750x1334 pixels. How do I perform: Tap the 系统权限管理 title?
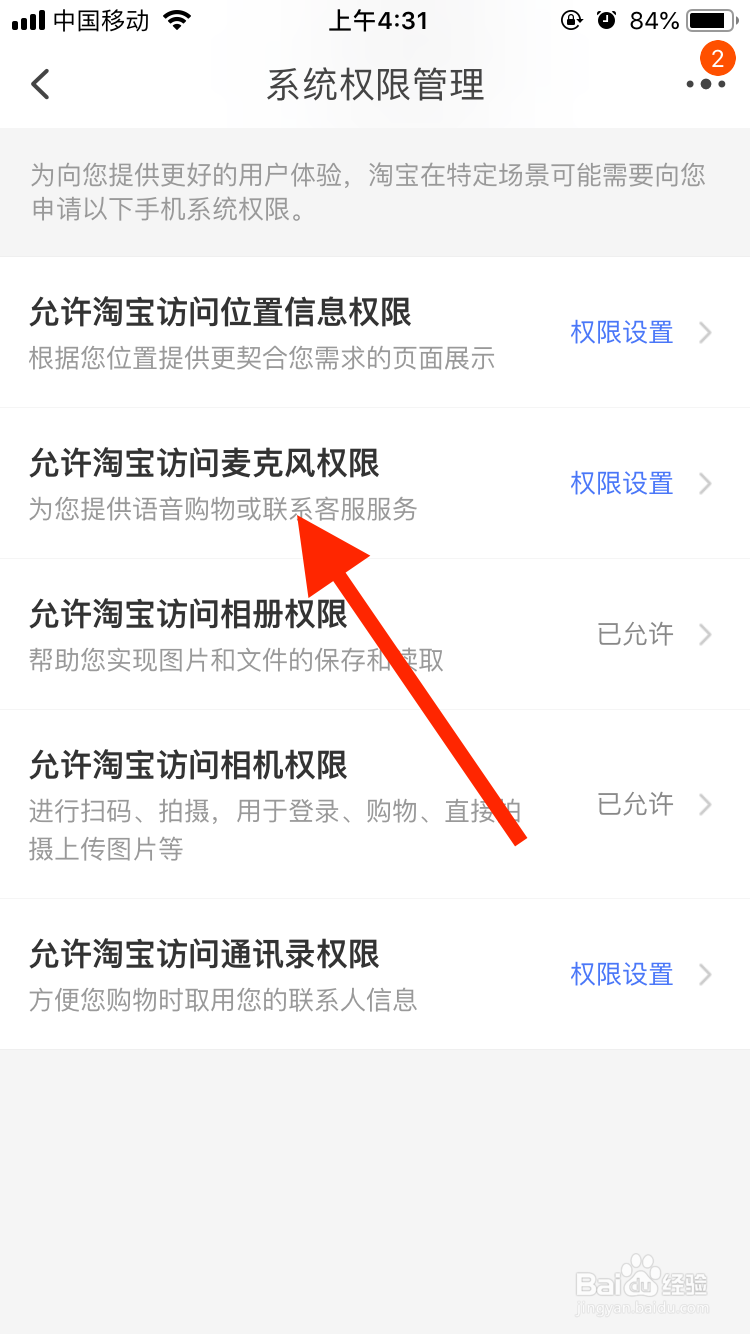pyautogui.click(x=375, y=86)
